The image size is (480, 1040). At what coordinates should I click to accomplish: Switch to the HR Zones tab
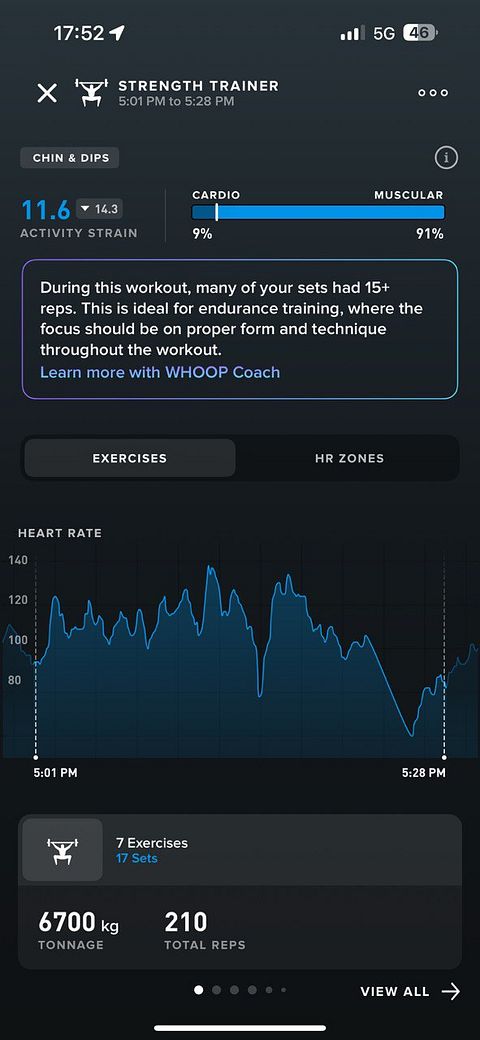(349, 458)
